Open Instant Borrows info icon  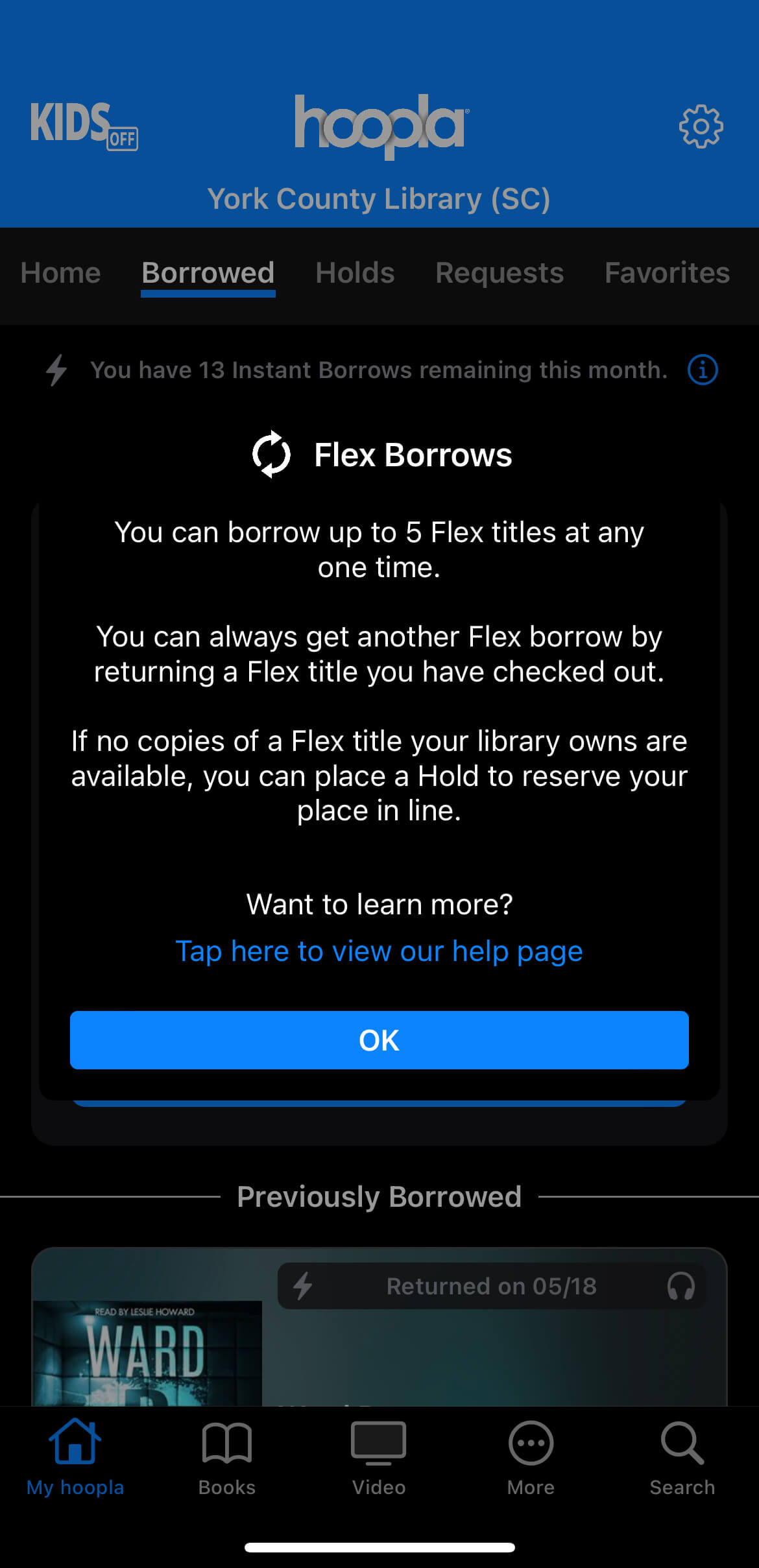703,370
